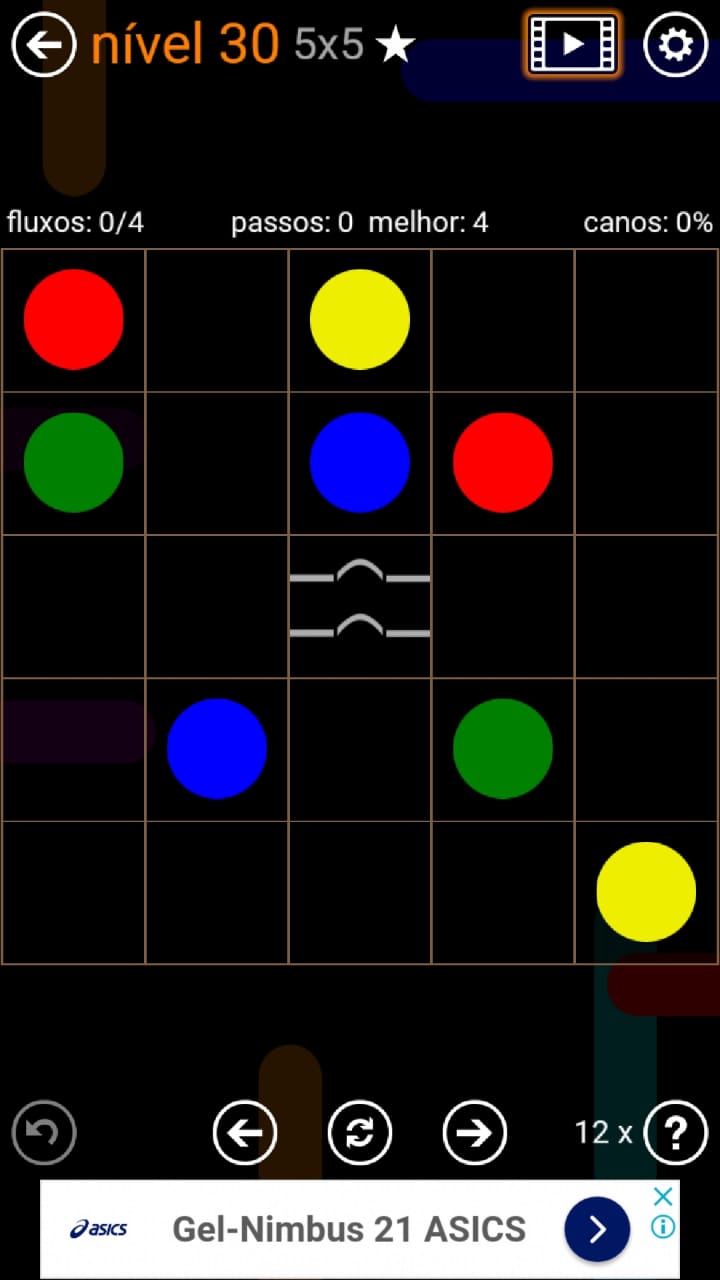Close the ASICS ad banner
The width and height of the screenshot is (720, 1280).
click(663, 1197)
